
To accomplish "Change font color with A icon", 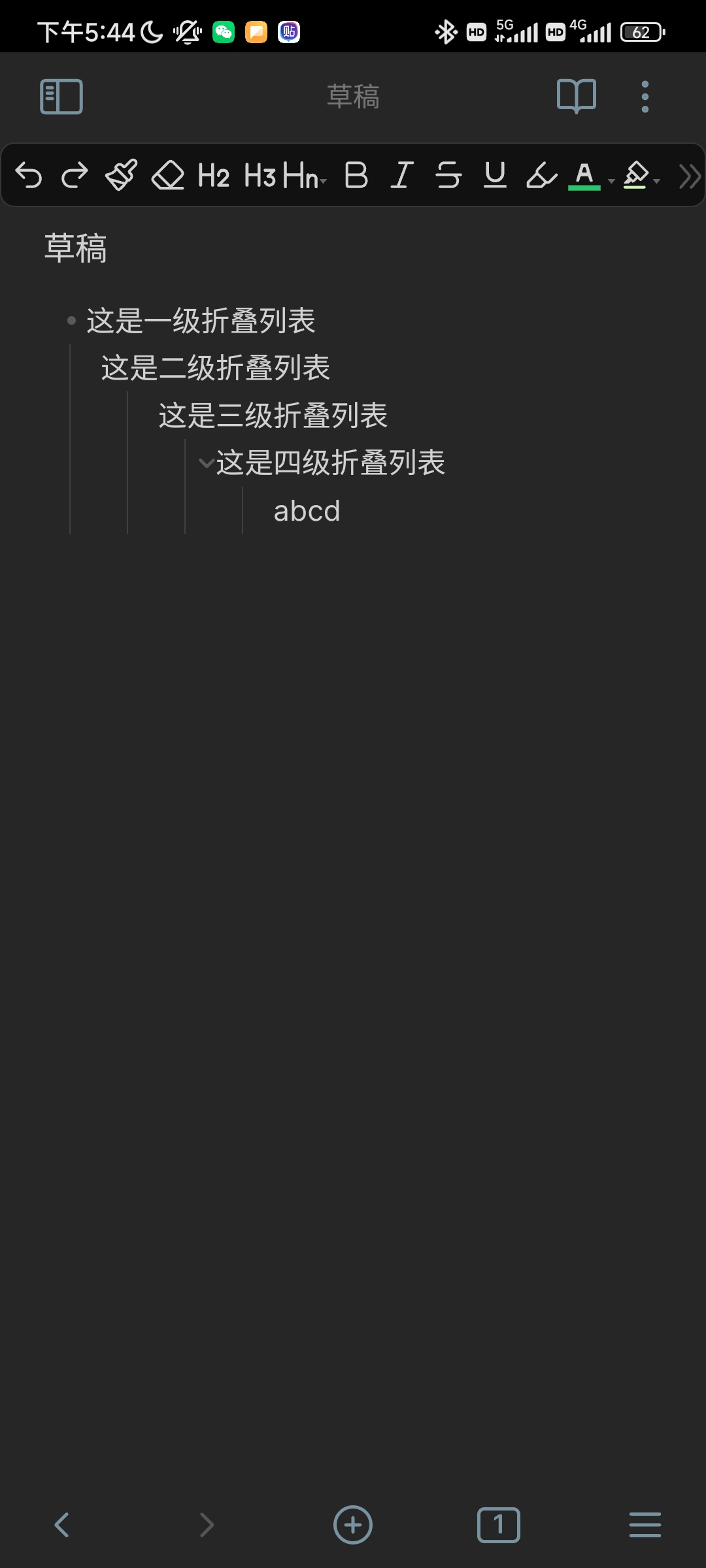I will click(584, 175).
